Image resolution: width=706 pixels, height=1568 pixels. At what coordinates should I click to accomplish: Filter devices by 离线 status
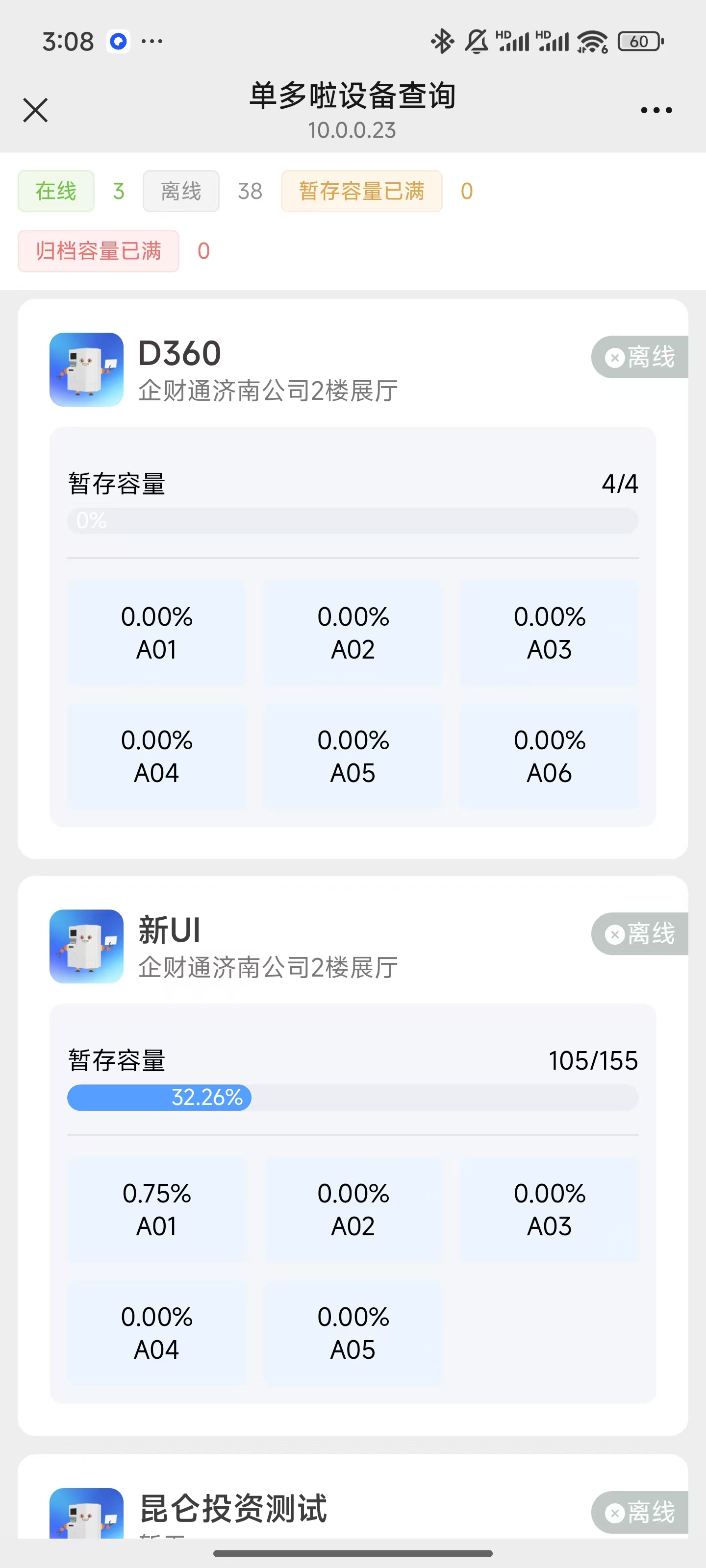181,191
